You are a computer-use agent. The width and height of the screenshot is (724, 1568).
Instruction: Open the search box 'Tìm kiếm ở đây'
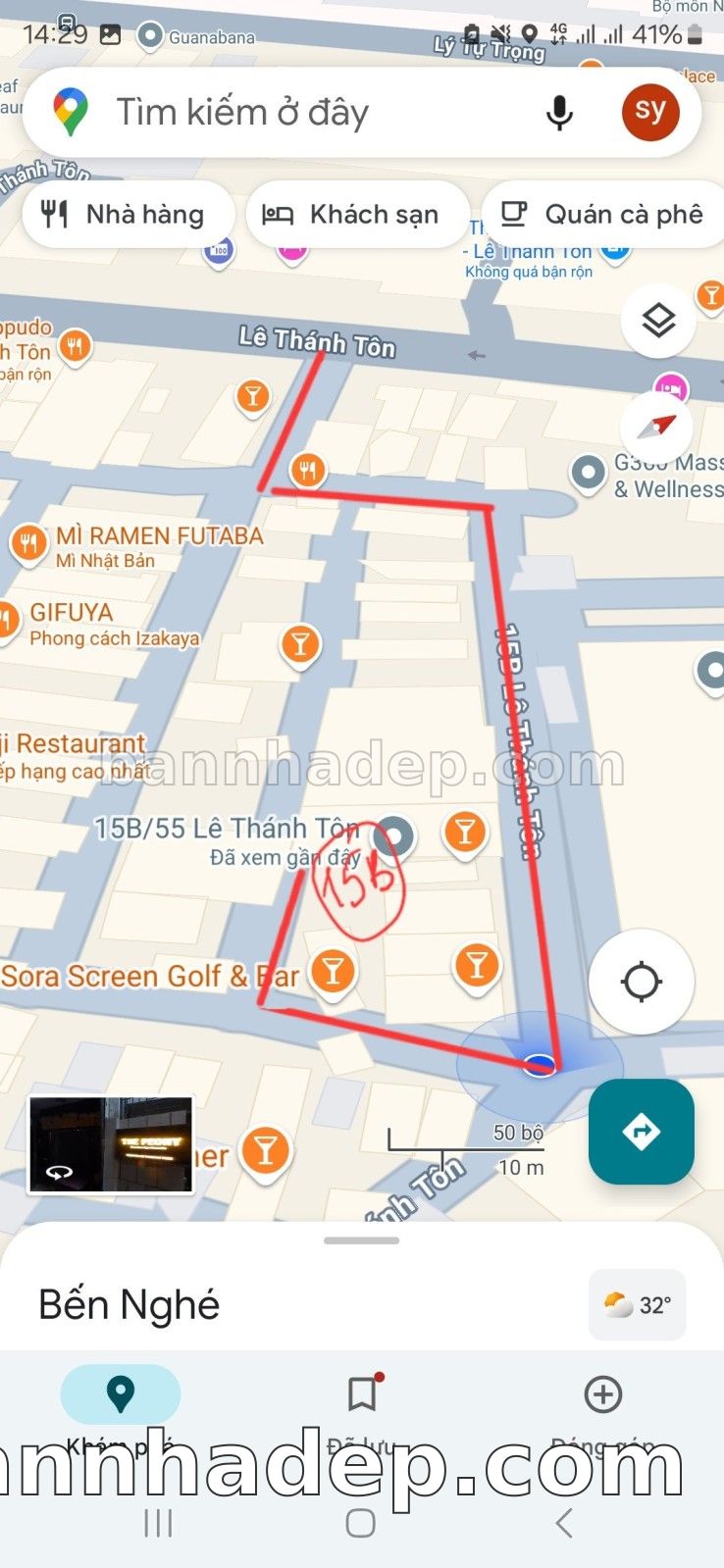(294, 112)
